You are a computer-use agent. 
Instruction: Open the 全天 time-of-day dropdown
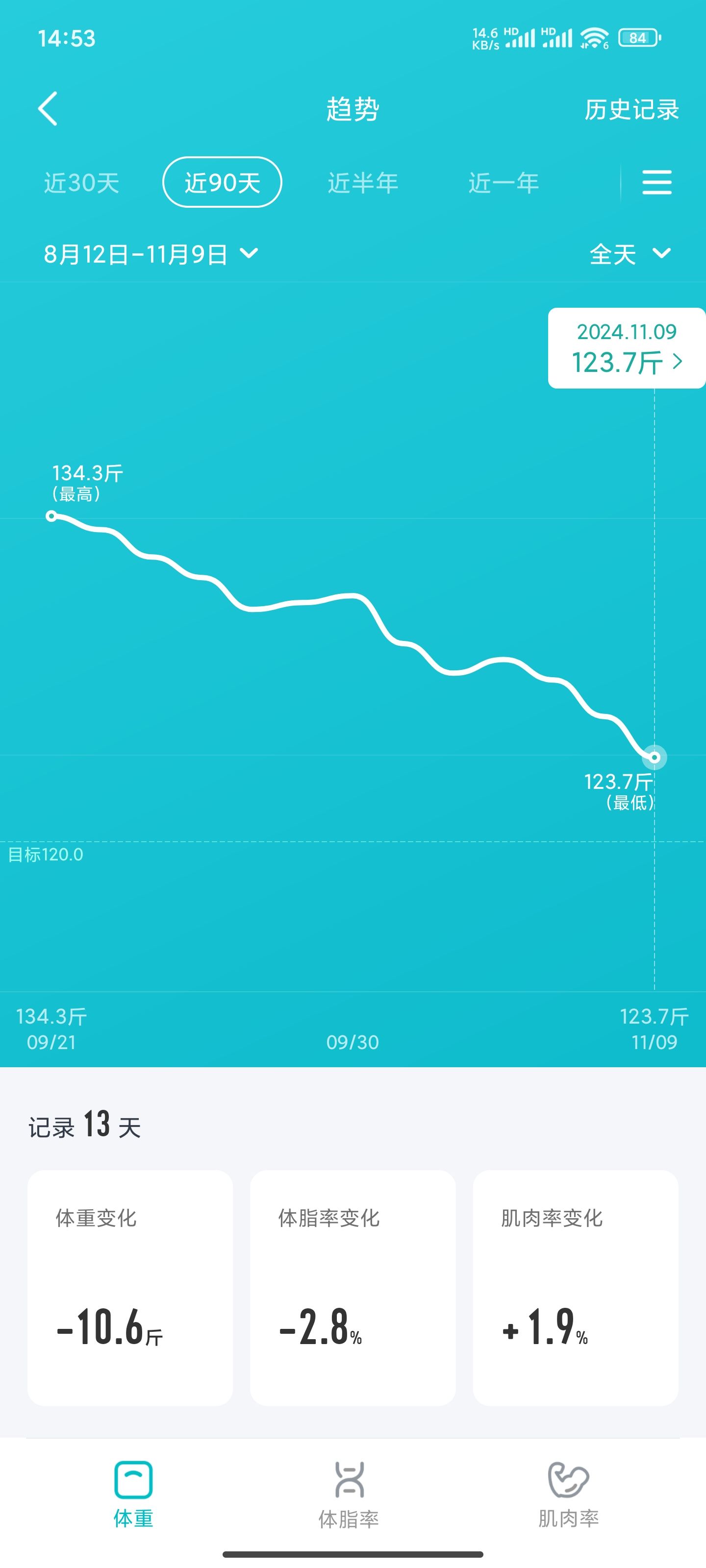pyautogui.click(x=630, y=254)
